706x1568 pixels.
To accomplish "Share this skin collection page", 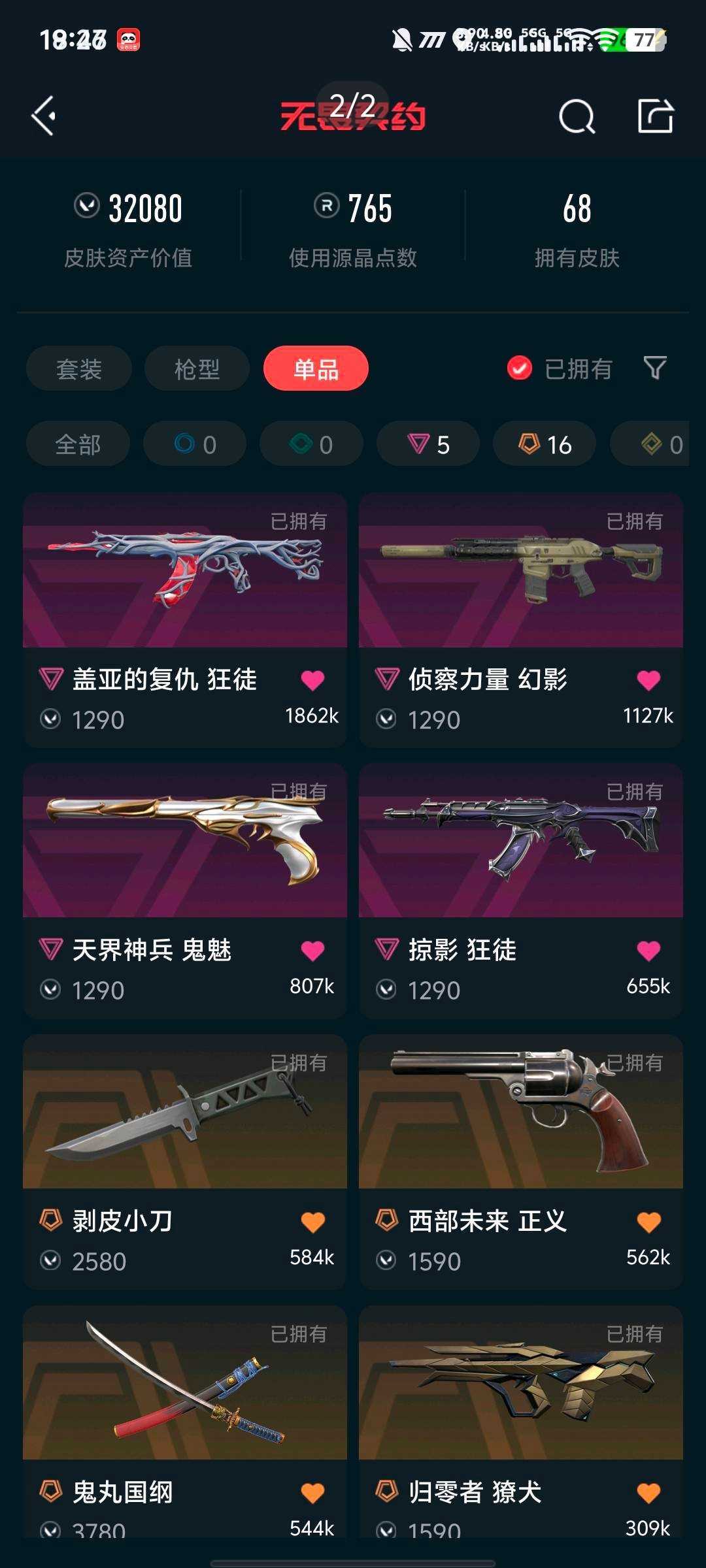I will (656, 116).
